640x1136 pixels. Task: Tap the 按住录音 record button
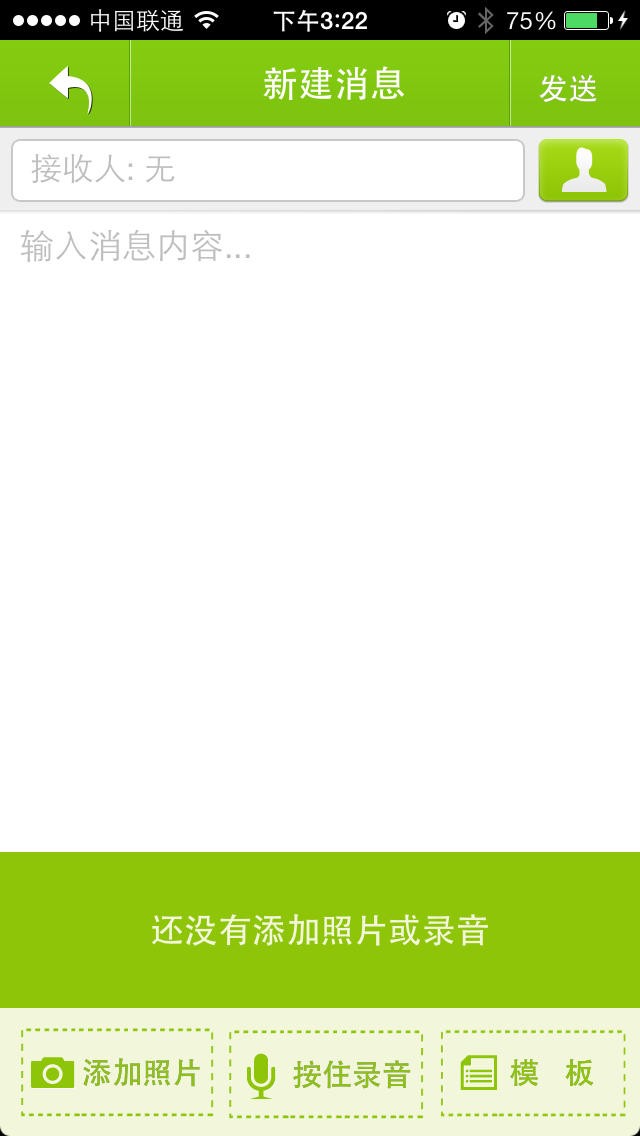click(326, 1075)
